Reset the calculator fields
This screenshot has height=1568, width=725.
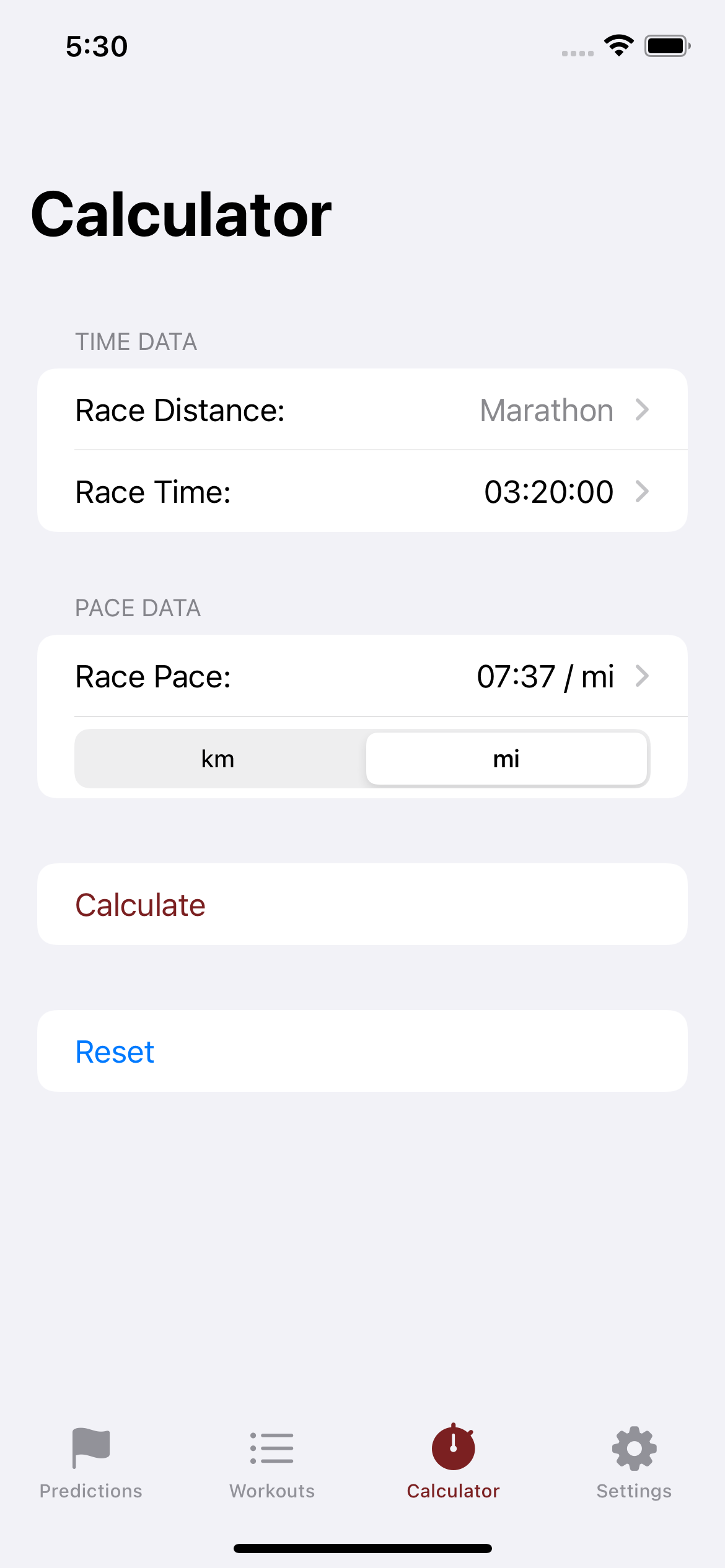coord(362,1052)
